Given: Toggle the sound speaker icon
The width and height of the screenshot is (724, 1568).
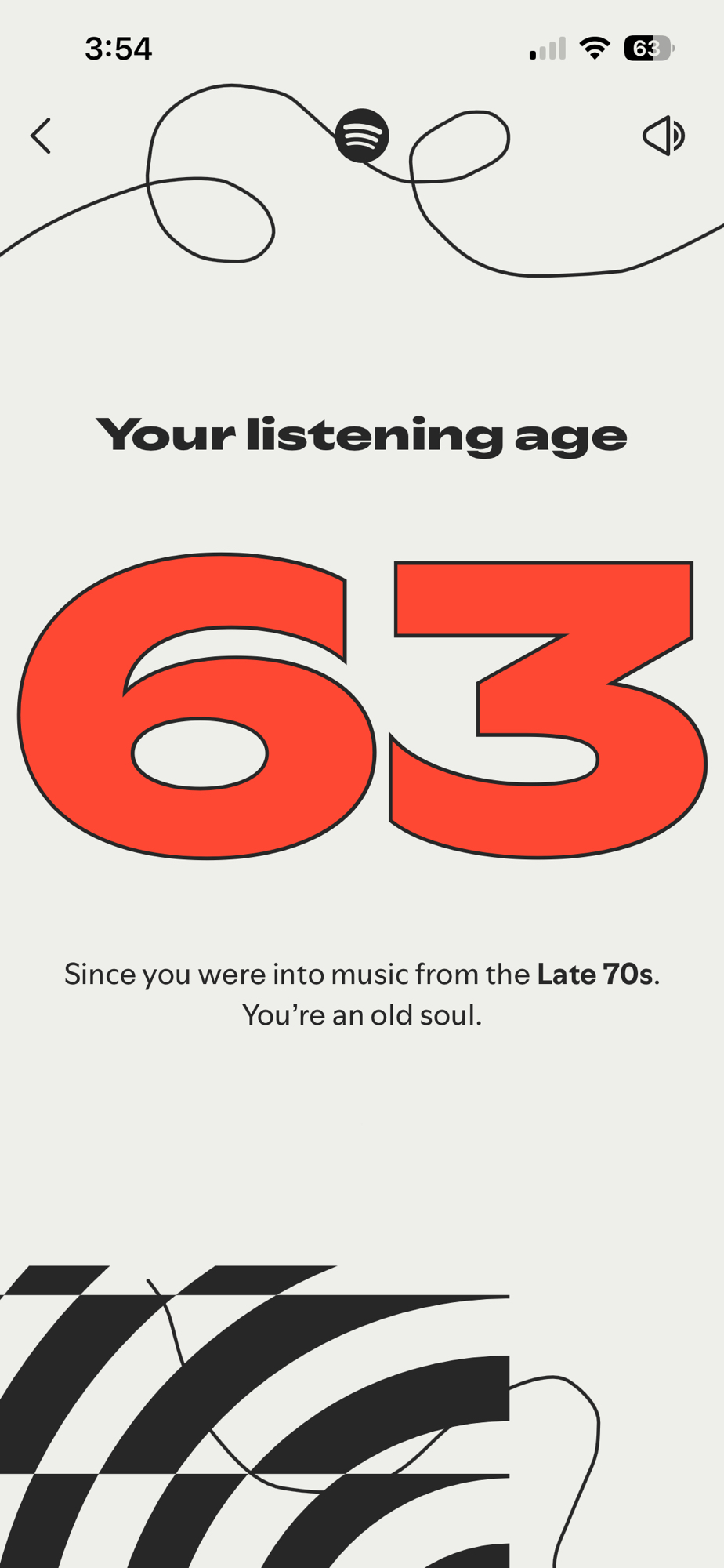Looking at the screenshot, I should [x=664, y=136].
